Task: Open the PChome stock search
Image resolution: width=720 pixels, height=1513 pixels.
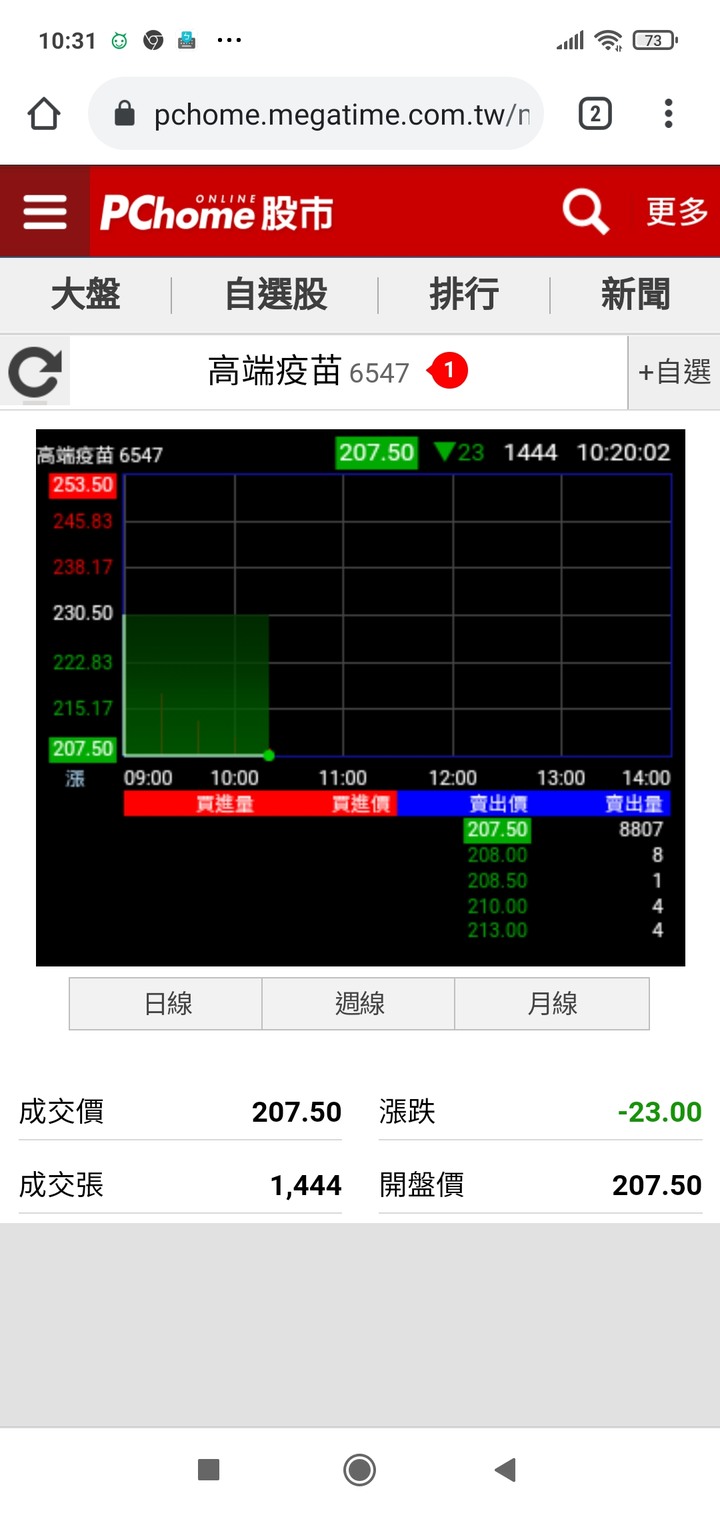Action: (x=585, y=212)
